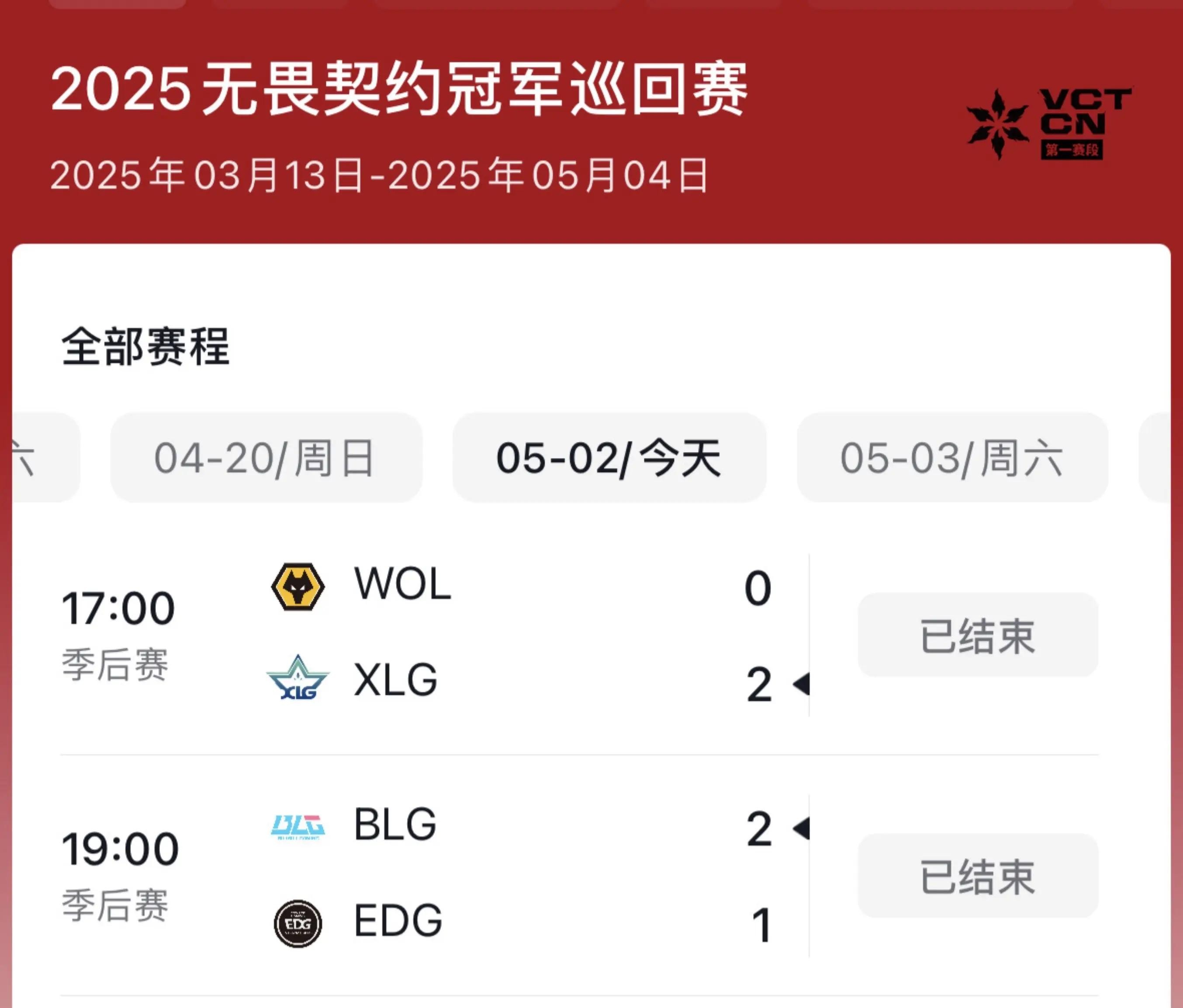Screen dimensions: 1183x1008
Task: Choose the 05-03/周六 schedule date
Action: (x=952, y=458)
